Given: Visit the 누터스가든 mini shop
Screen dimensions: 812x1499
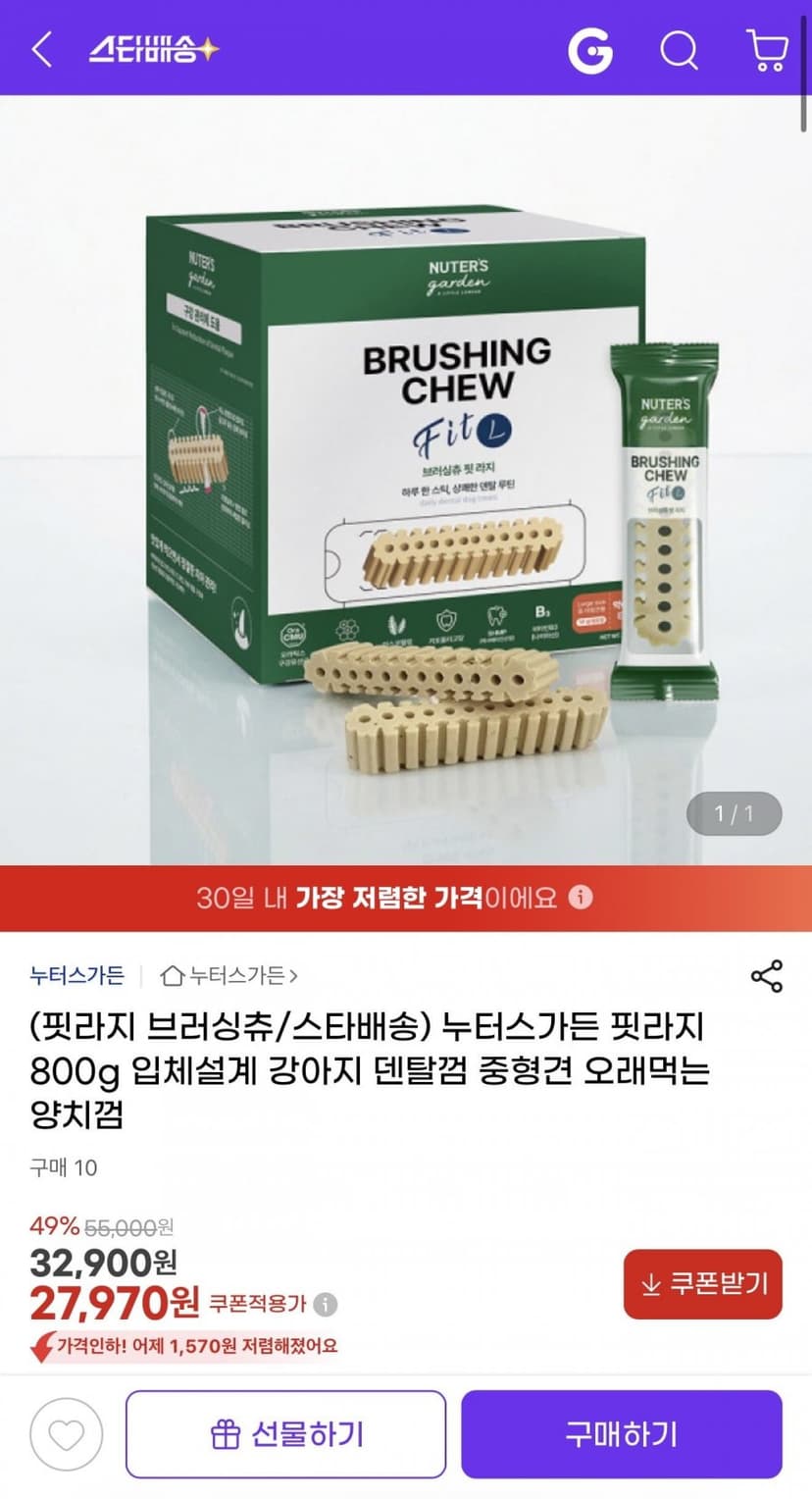Looking at the screenshot, I should click(x=228, y=975).
